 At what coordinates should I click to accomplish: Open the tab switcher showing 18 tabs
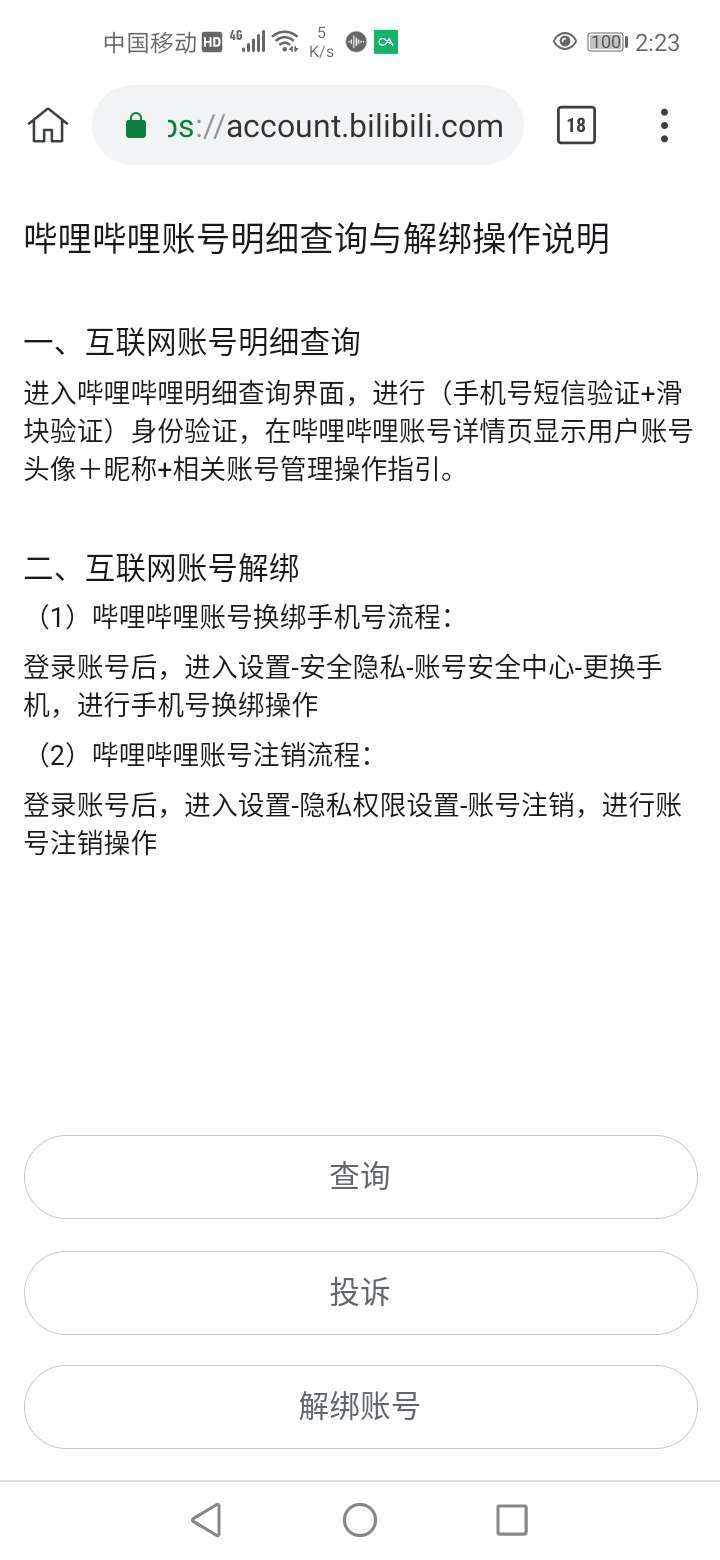(x=576, y=126)
